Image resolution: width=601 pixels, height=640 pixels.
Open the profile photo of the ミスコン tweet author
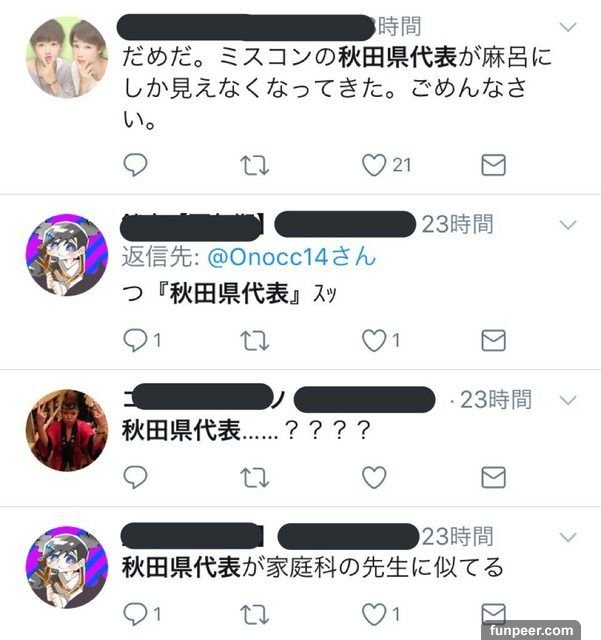tap(66, 57)
